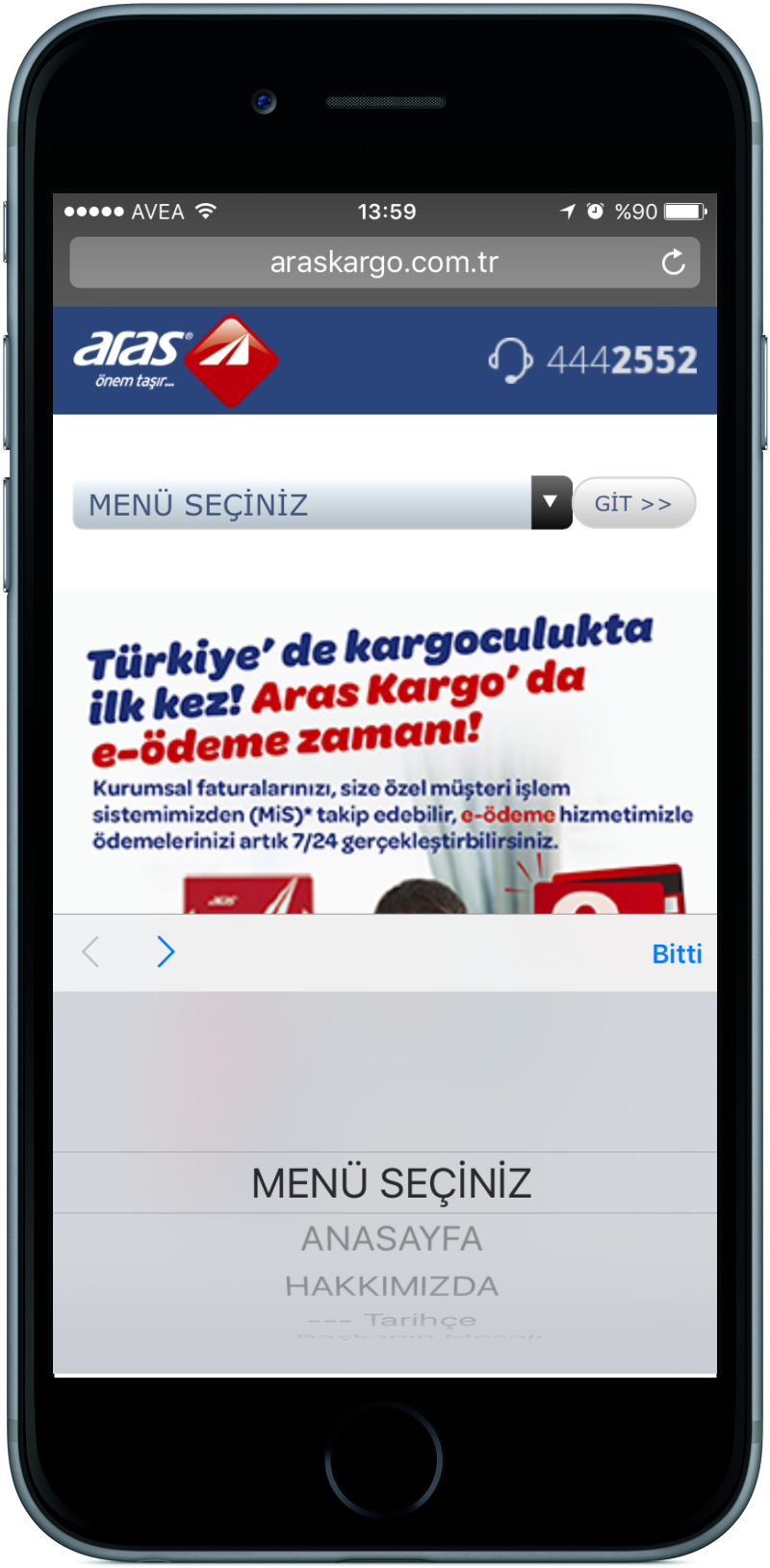Select HAKKIMIZDA in the picker

[x=392, y=1286]
